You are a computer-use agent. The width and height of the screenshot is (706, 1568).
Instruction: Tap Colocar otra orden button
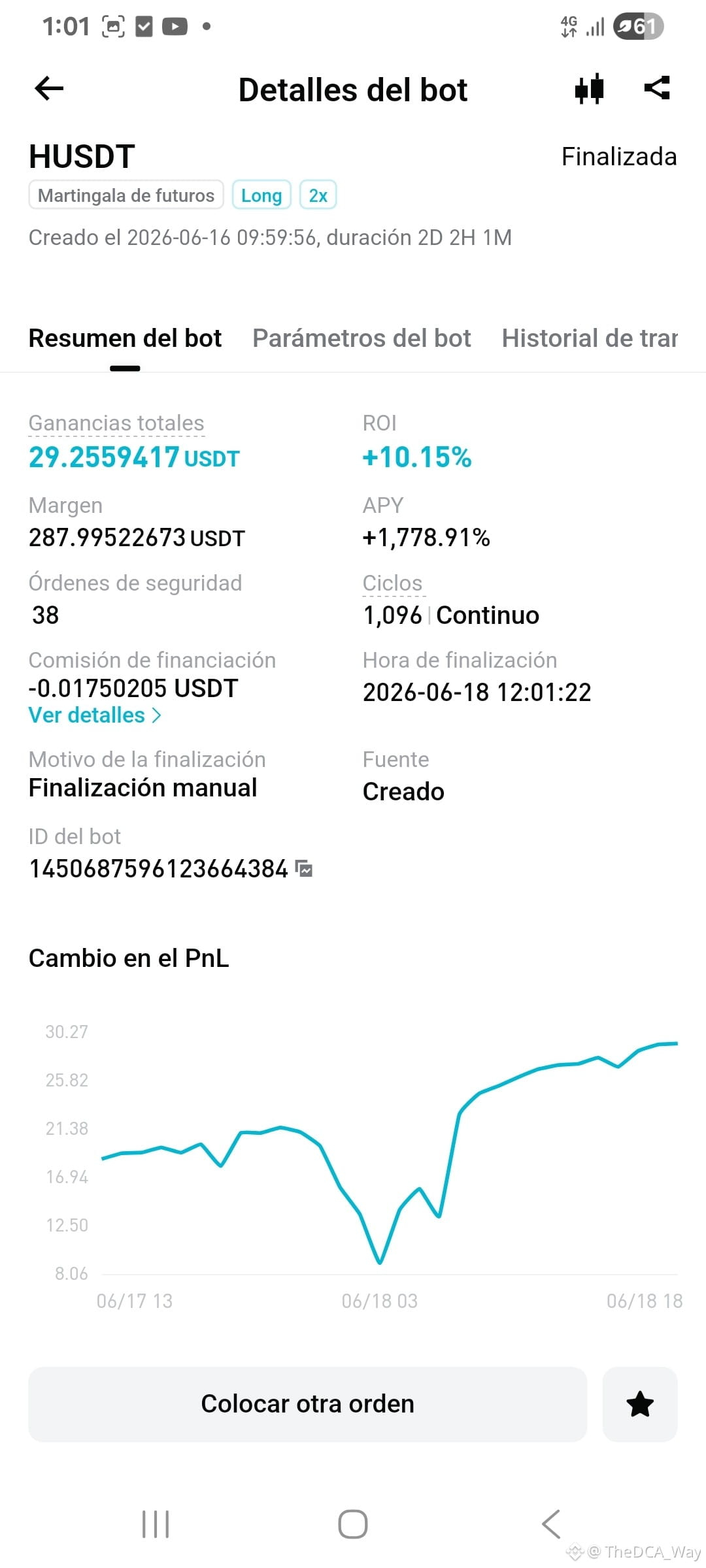pos(307,1404)
